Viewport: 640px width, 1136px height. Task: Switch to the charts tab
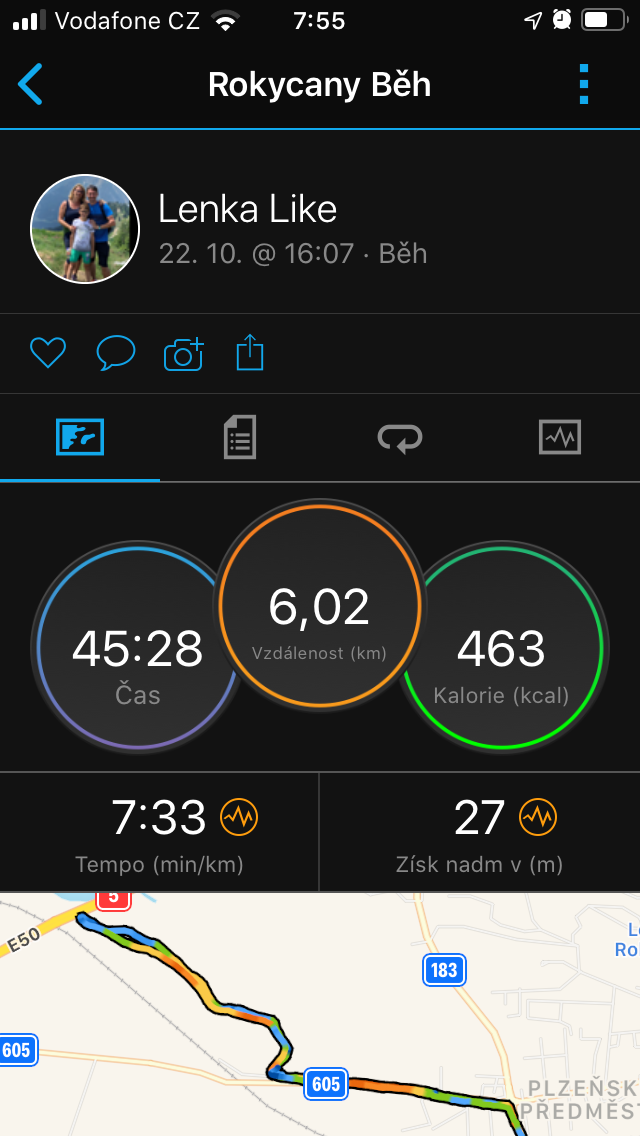pyautogui.click(x=560, y=437)
